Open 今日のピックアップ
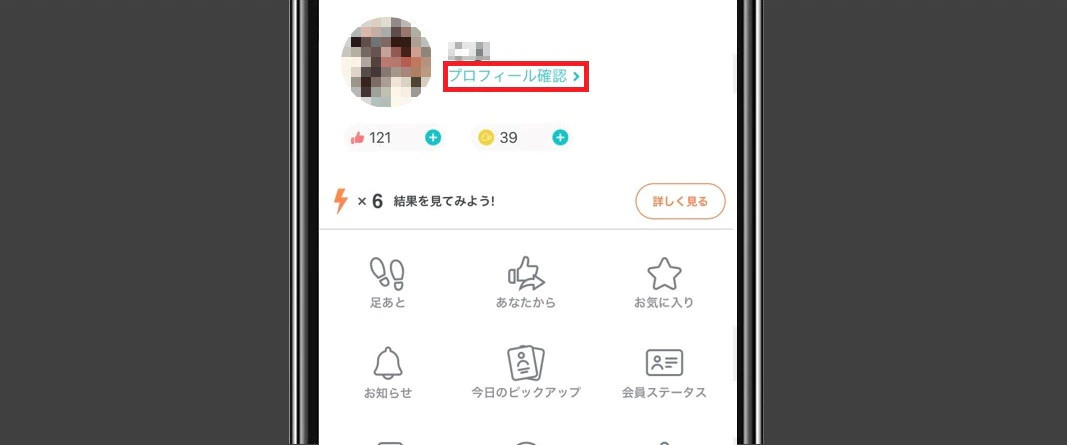Viewport: 1067px width, 445px height. [x=526, y=372]
